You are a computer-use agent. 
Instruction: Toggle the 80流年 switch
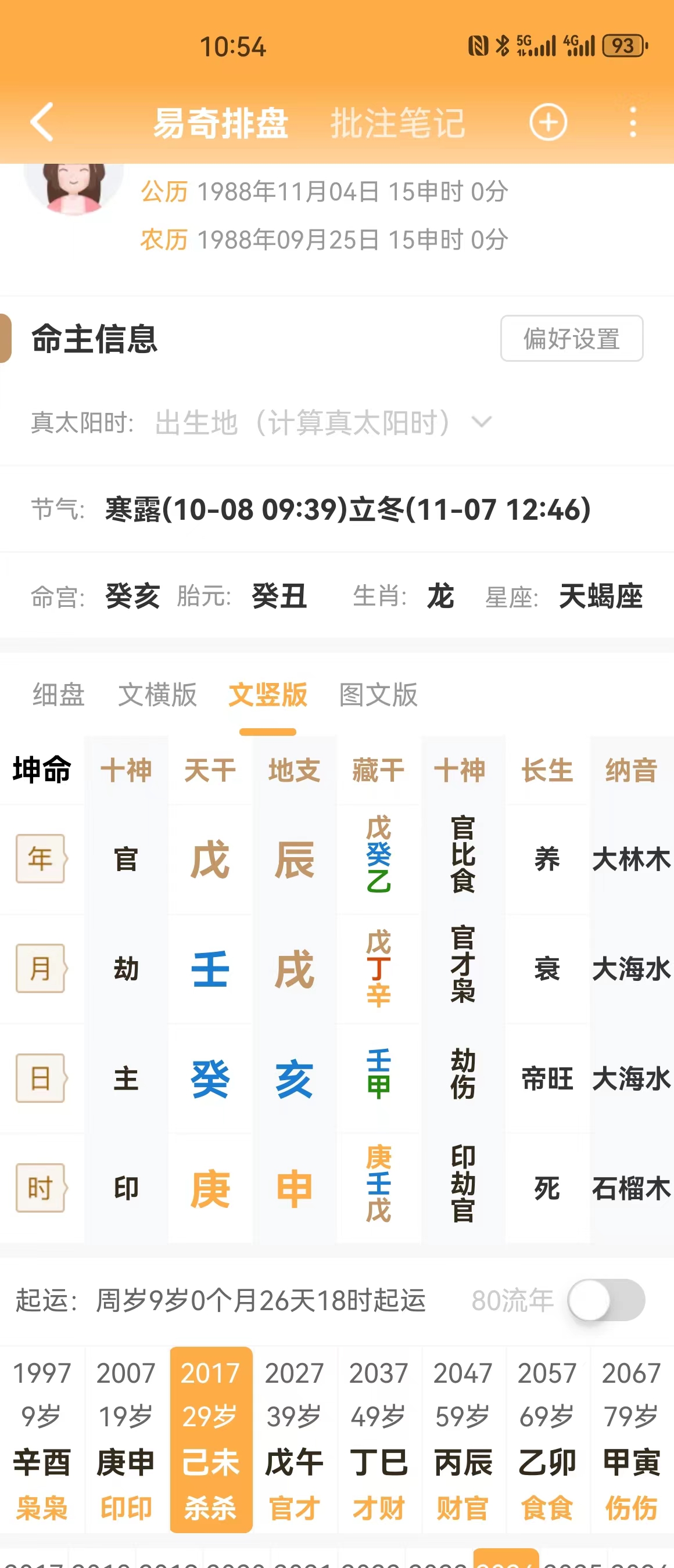pyautogui.click(x=606, y=1300)
